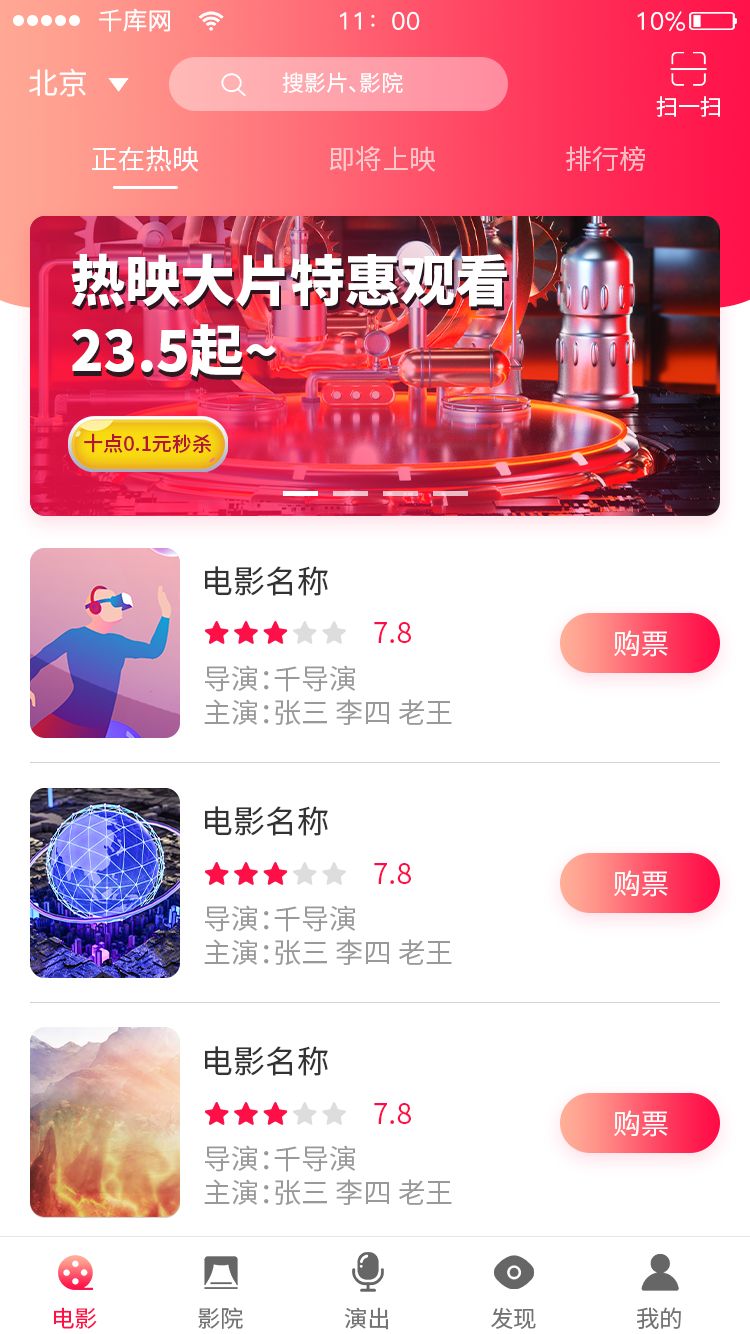Viewport: 750px width, 1334px height.
Task: Switch to the 正在热映 tab
Action: [145, 160]
